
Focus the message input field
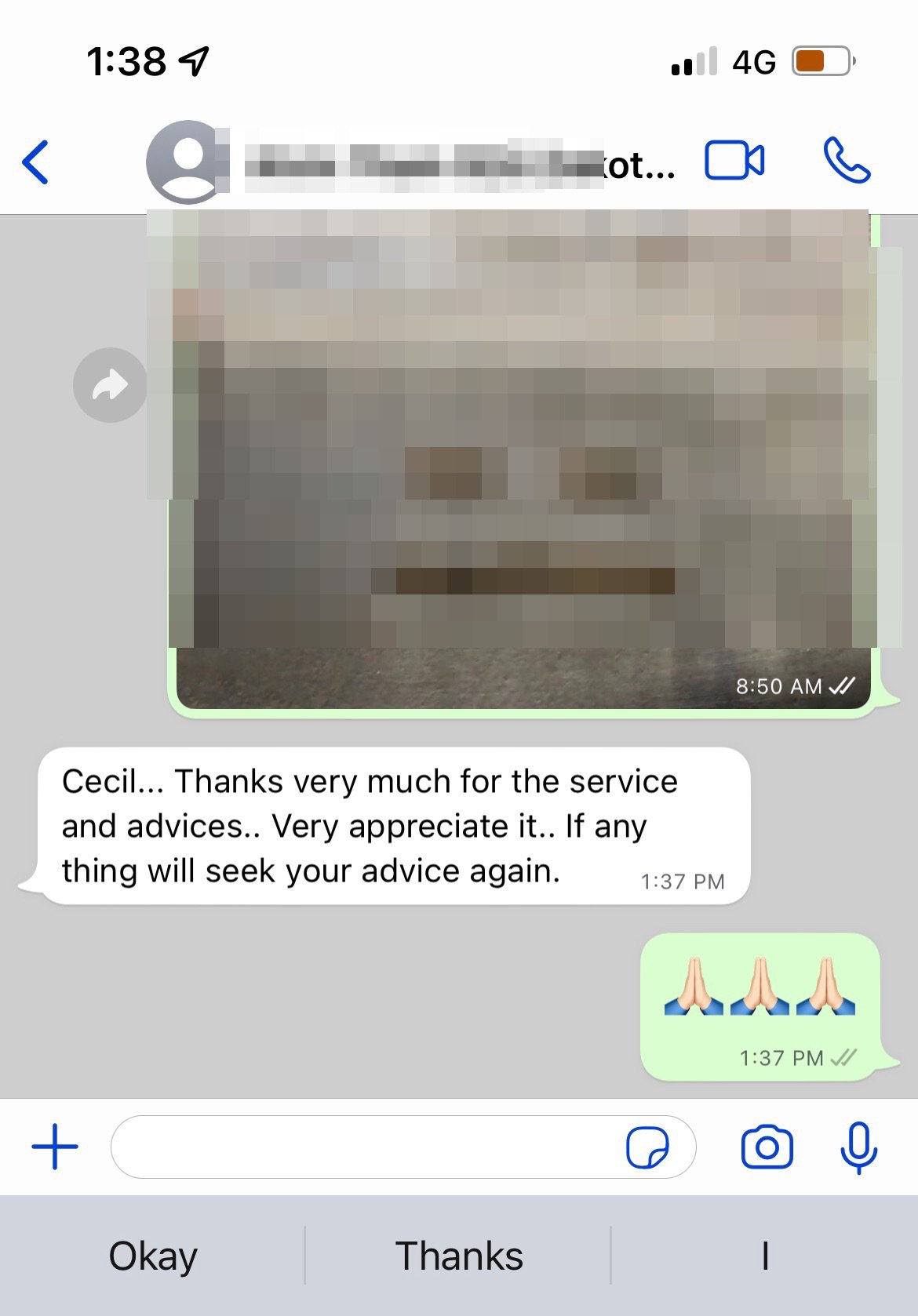coord(361,1147)
